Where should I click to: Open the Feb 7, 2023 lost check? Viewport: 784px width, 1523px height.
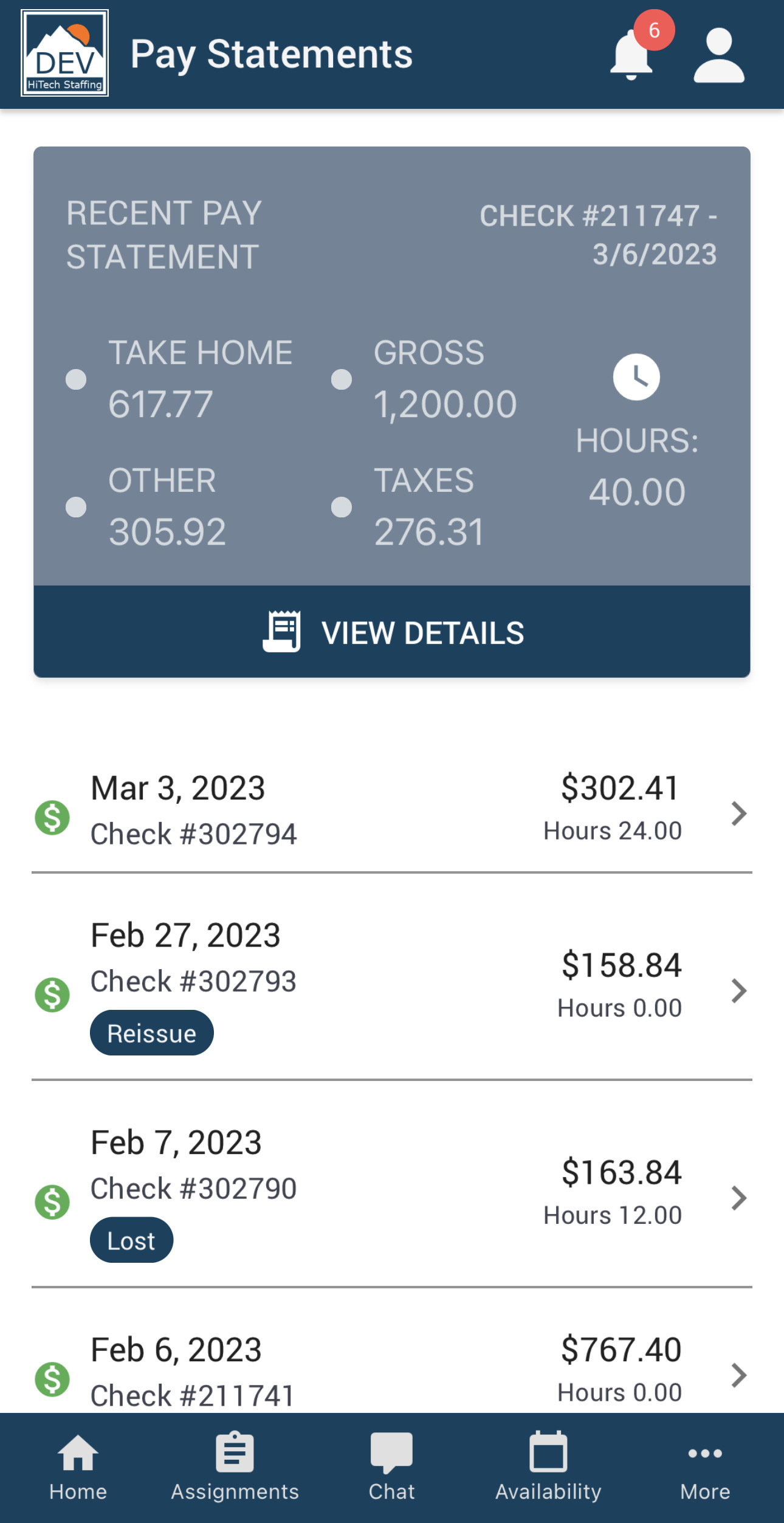392,1193
